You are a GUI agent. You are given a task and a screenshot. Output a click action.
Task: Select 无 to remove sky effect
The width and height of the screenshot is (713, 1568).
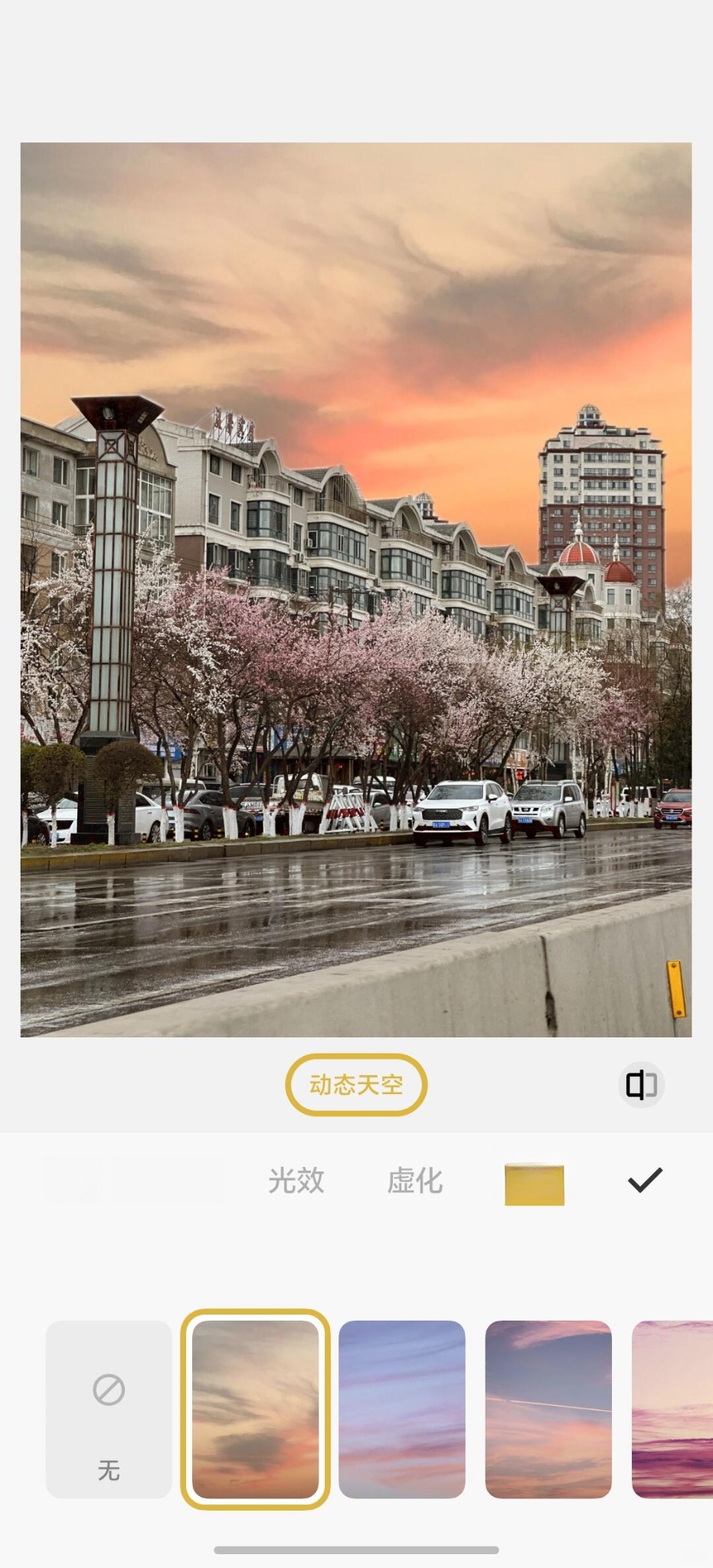coord(109,1409)
